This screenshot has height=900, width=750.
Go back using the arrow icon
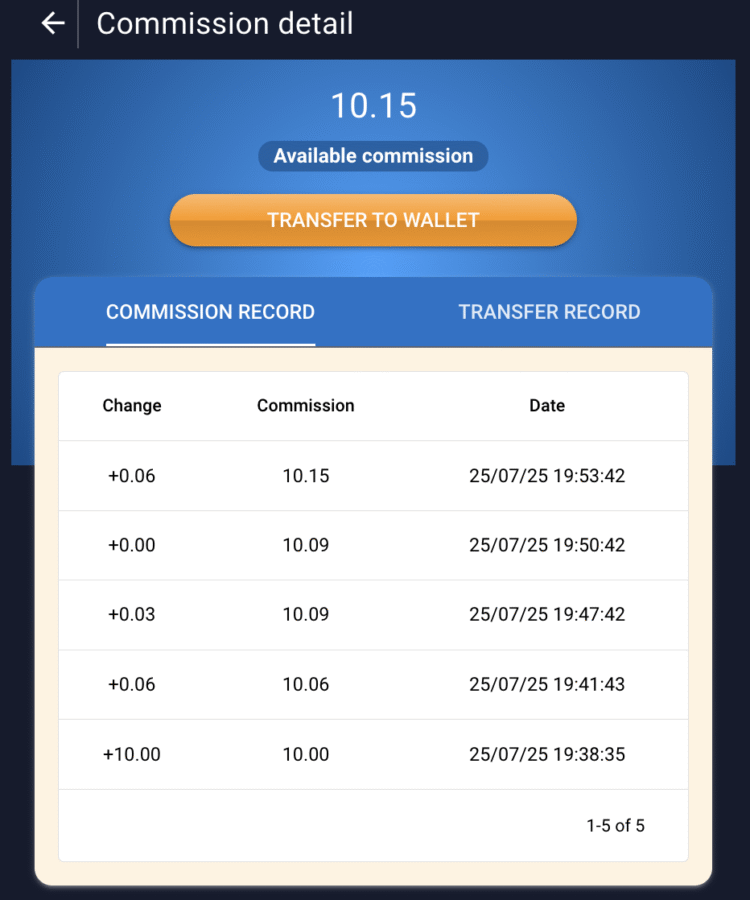pyautogui.click(x=52, y=23)
